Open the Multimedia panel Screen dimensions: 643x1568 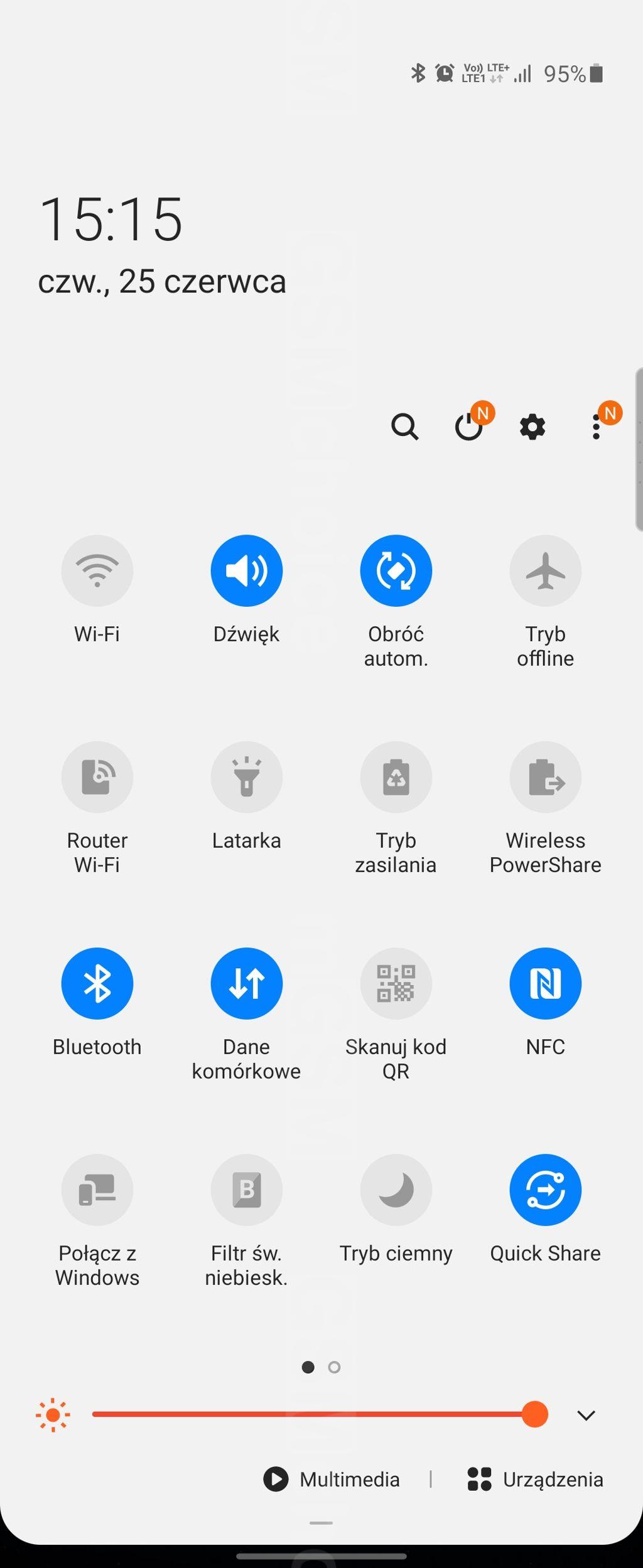click(x=332, y=1480)
